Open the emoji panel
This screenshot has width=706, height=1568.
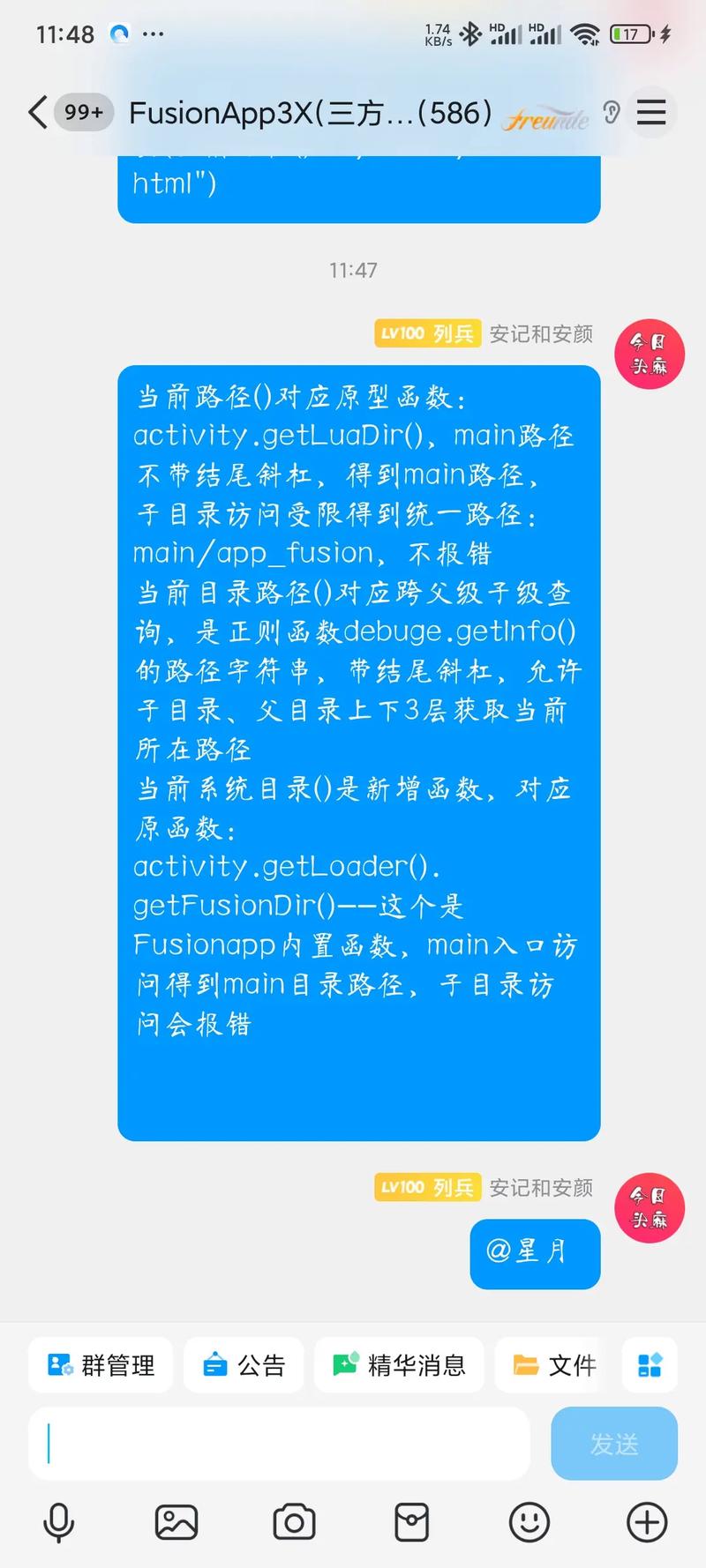(529, 1522)
